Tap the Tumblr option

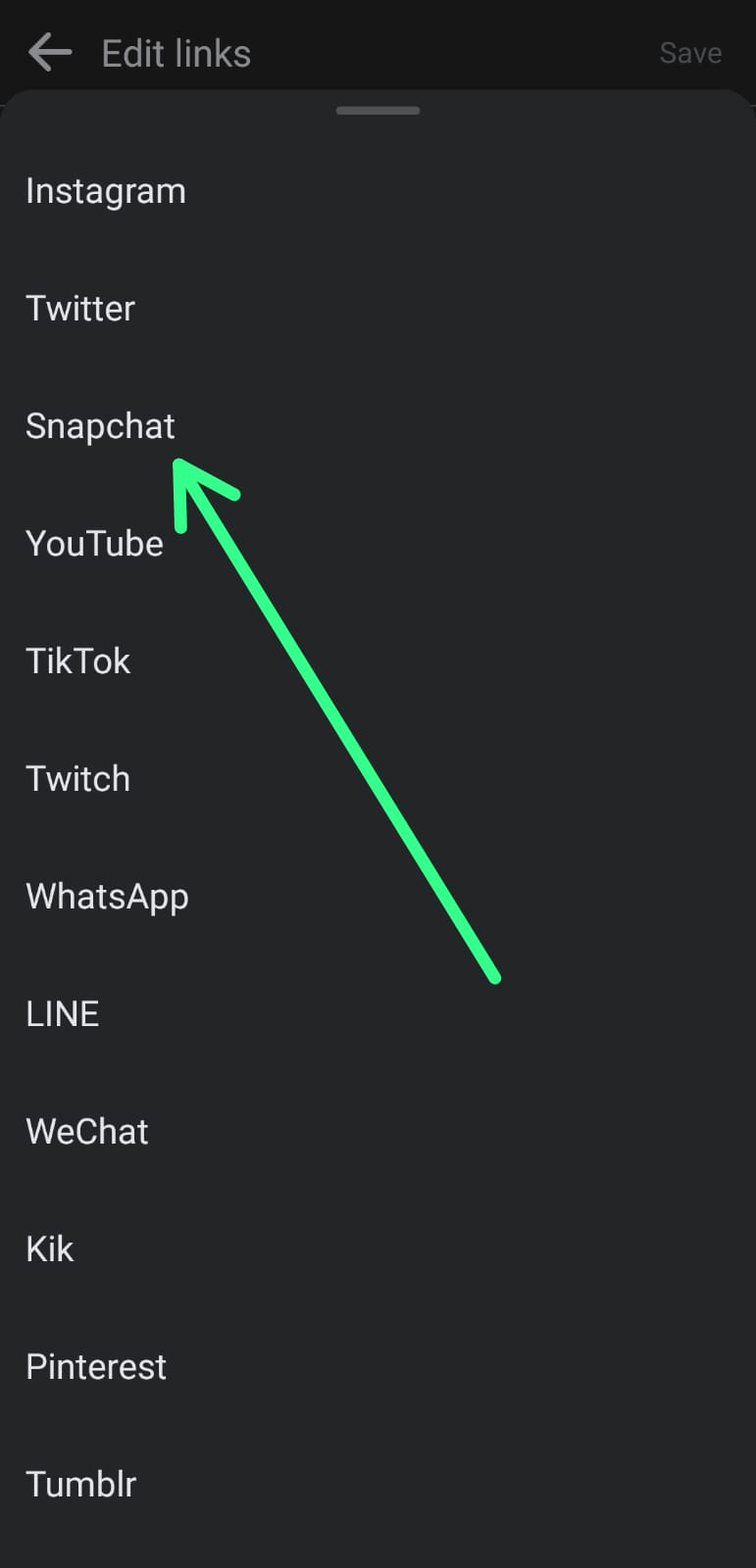point(378,1485)
